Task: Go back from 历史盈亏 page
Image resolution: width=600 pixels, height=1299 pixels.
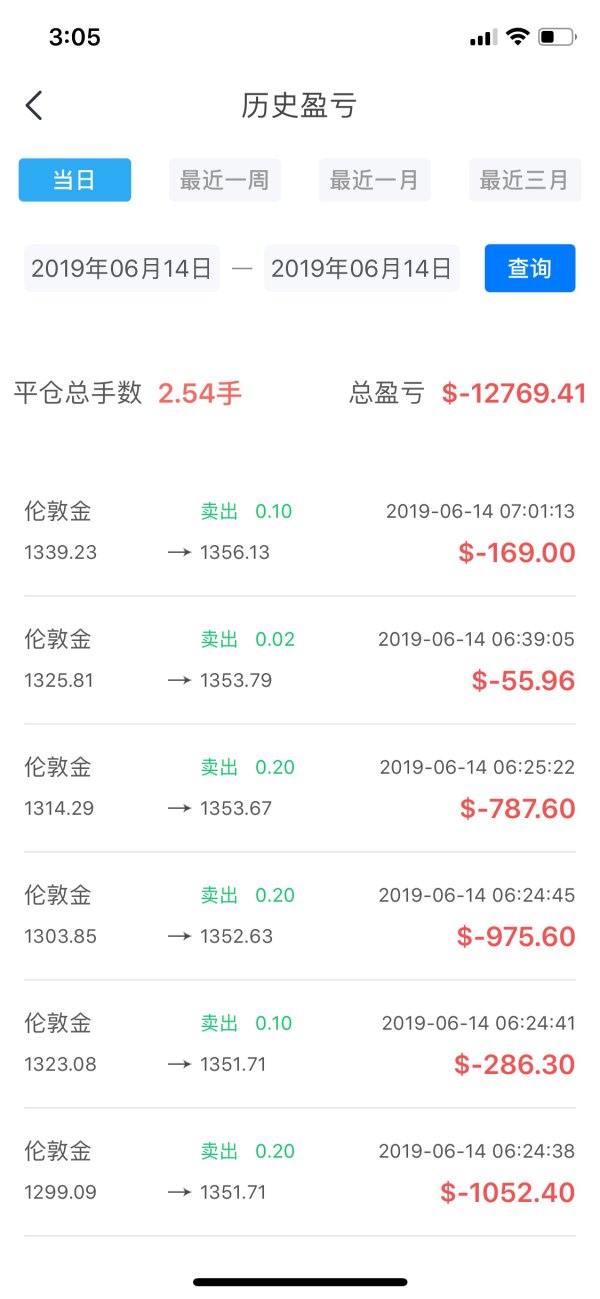Action: click(x=34, y=105)
